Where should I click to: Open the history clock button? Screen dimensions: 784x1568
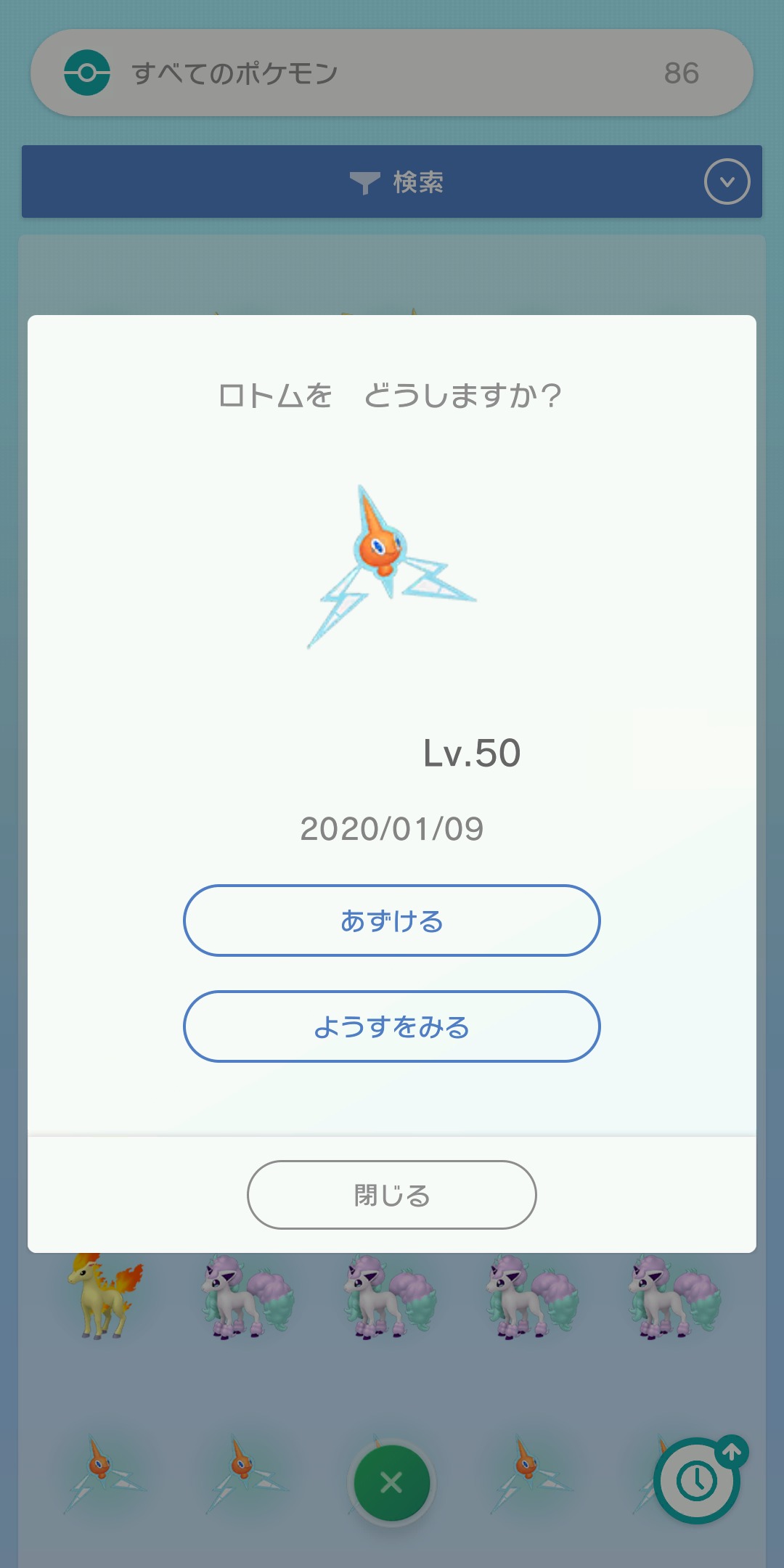coord(697,1481)
